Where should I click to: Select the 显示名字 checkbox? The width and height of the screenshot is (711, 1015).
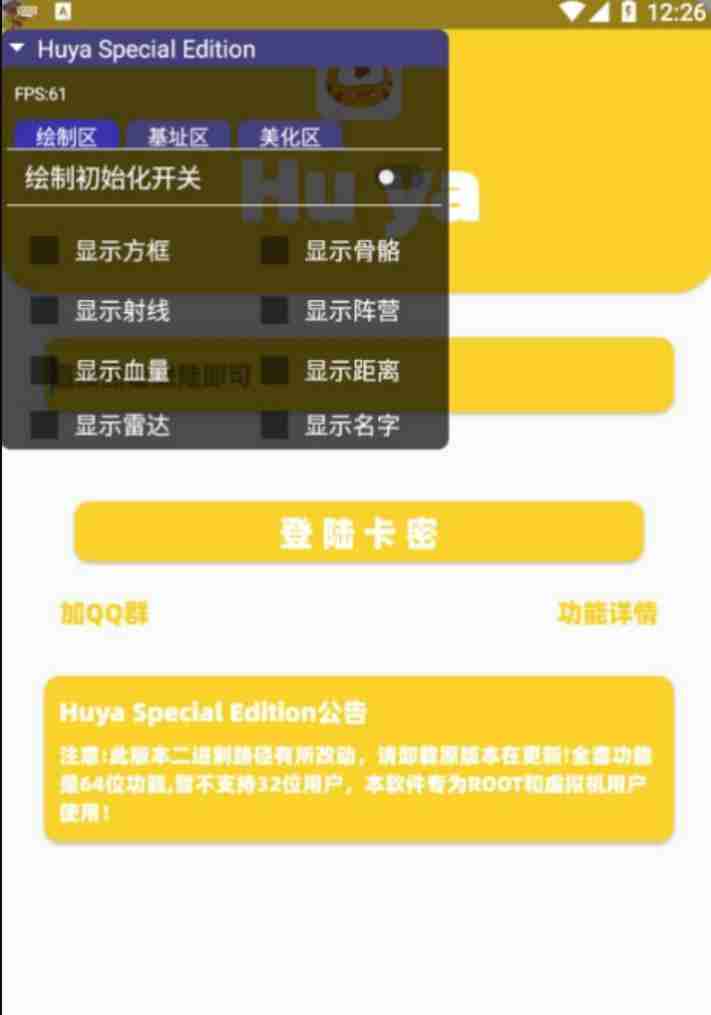(x=275, y=425)
